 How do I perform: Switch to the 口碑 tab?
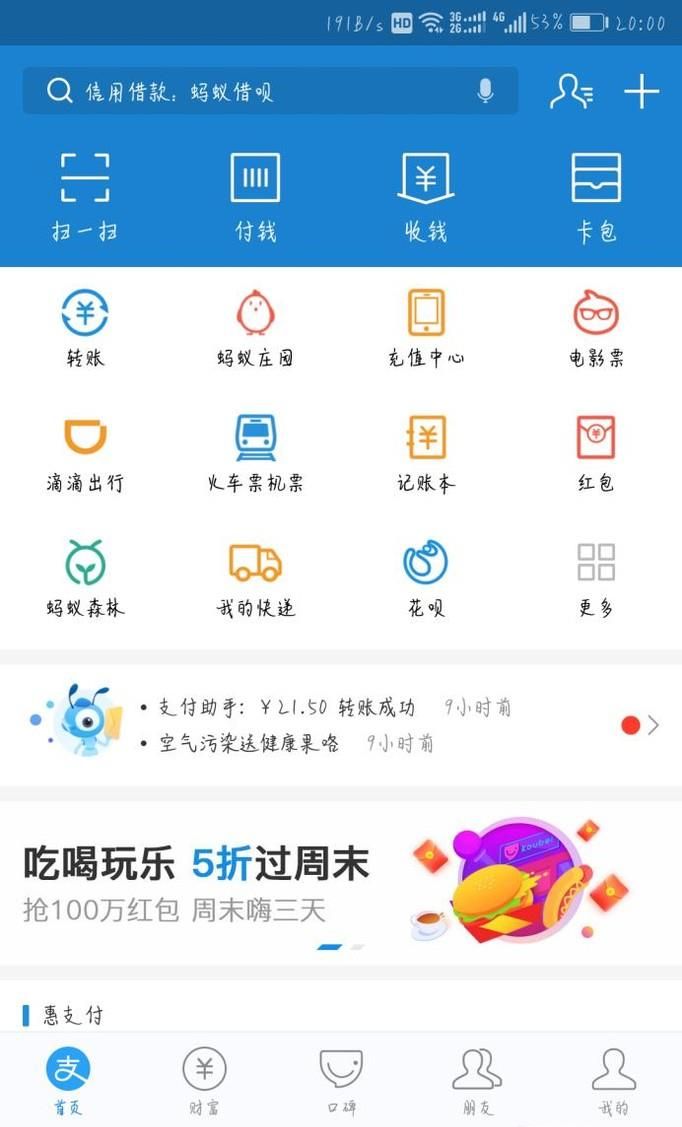point(341,1080)
